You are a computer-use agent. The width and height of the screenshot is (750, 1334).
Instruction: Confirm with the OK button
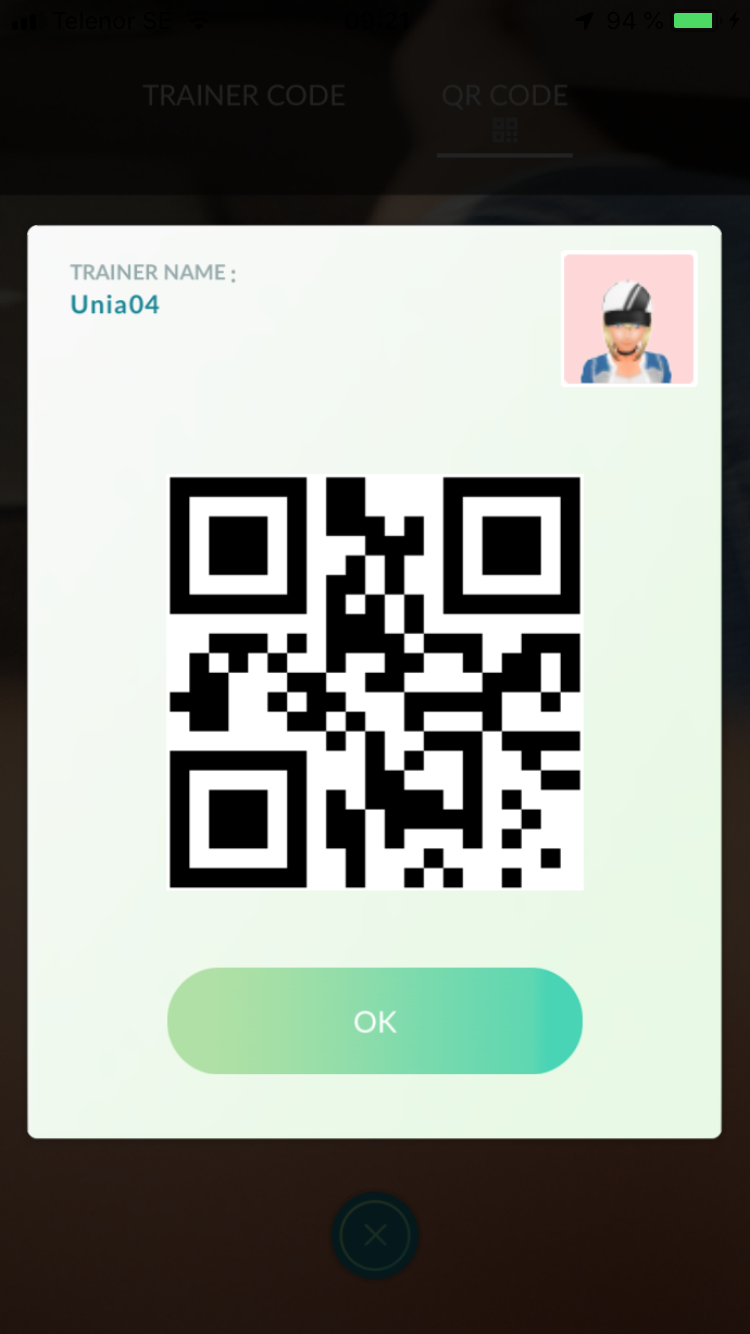375,1021
